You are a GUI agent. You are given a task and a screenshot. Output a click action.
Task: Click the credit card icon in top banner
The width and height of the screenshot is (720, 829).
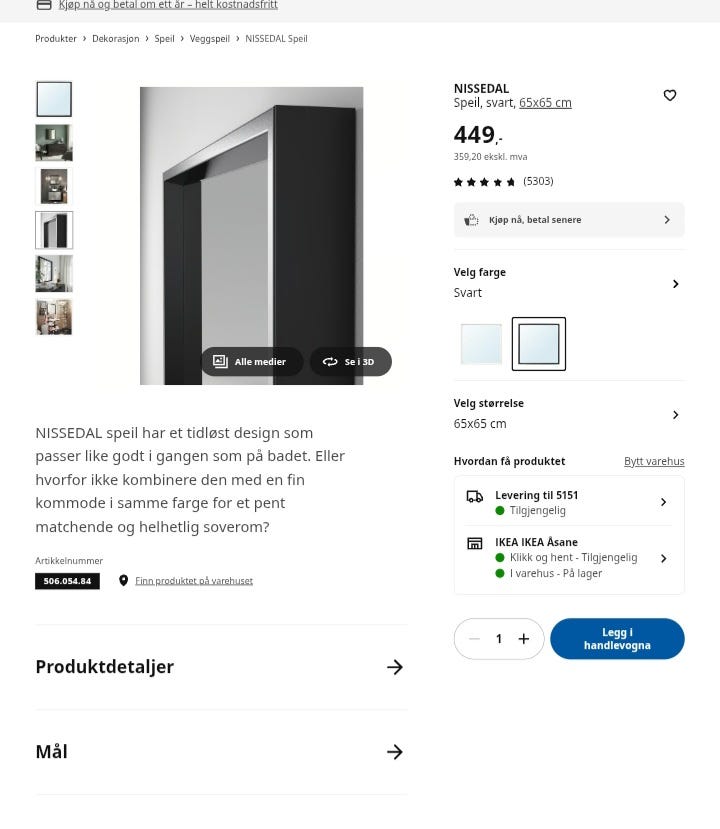pos(43,5)
